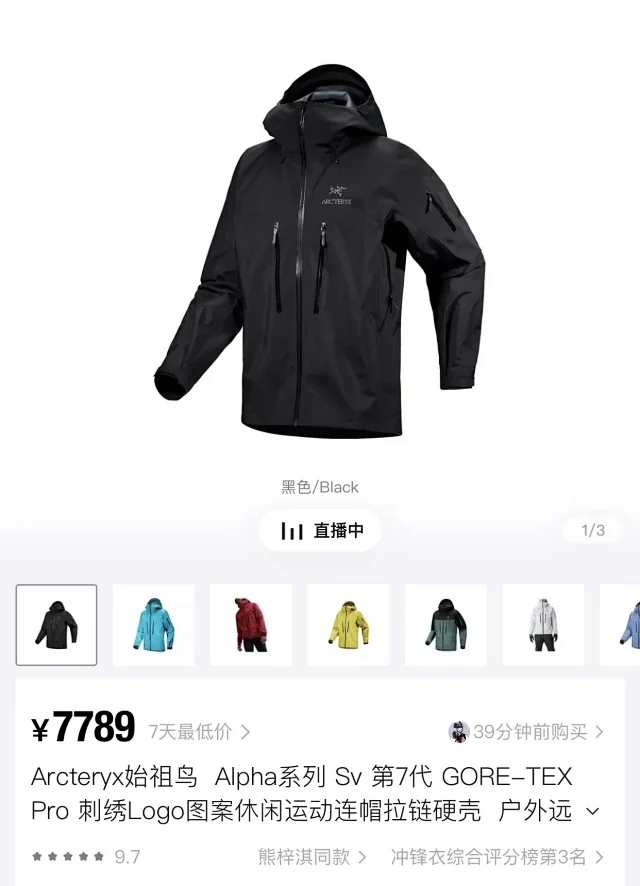Select the white jacket thumbnail

(542, 625)
